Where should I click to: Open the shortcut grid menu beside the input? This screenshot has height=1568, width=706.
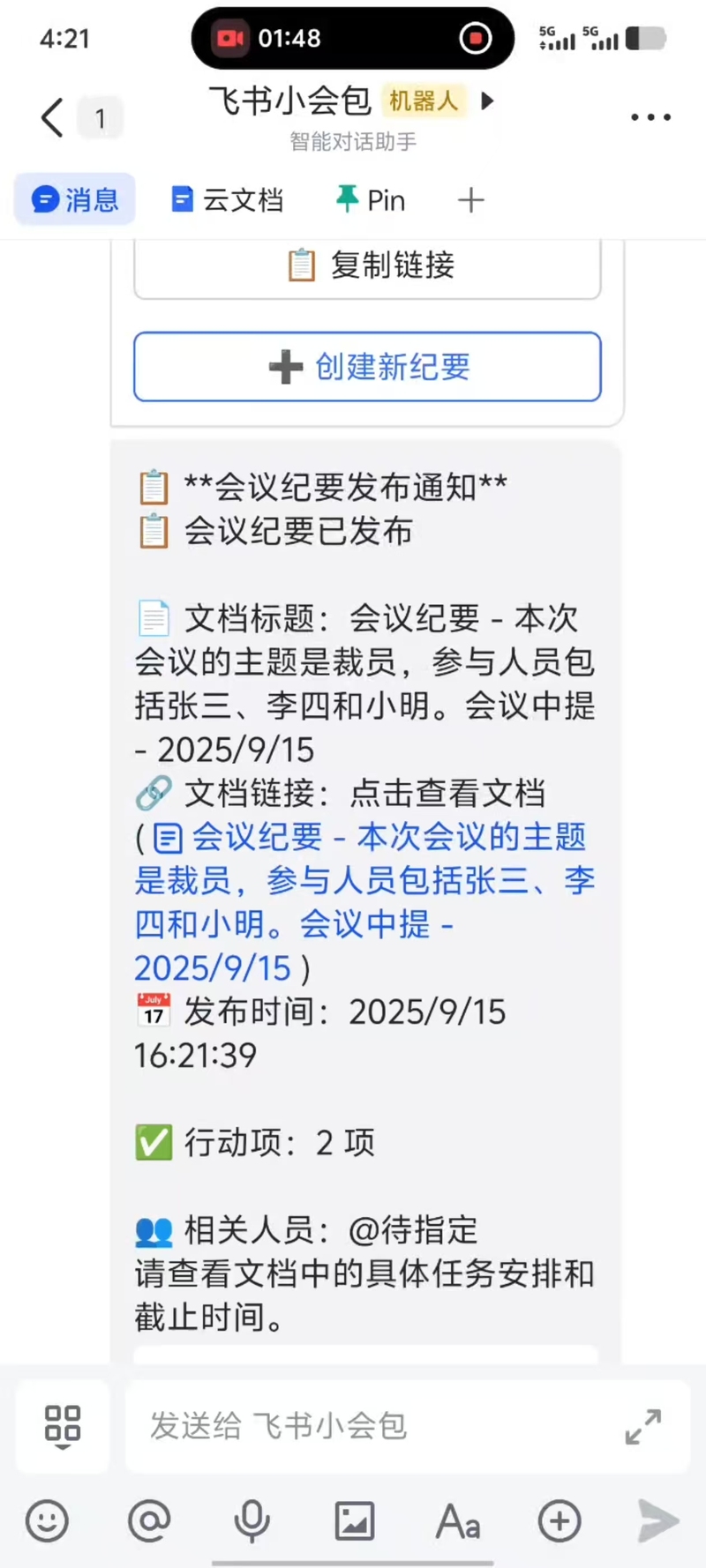(63, 1425)
